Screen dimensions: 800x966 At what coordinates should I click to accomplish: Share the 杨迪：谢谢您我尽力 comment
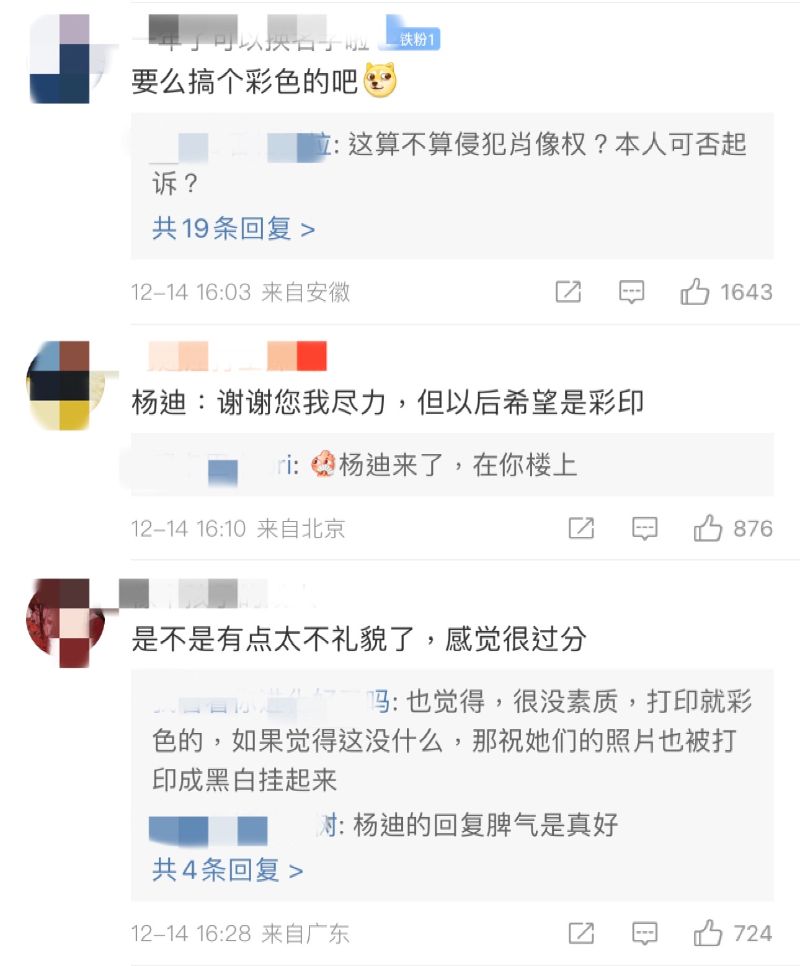point(581,528)
